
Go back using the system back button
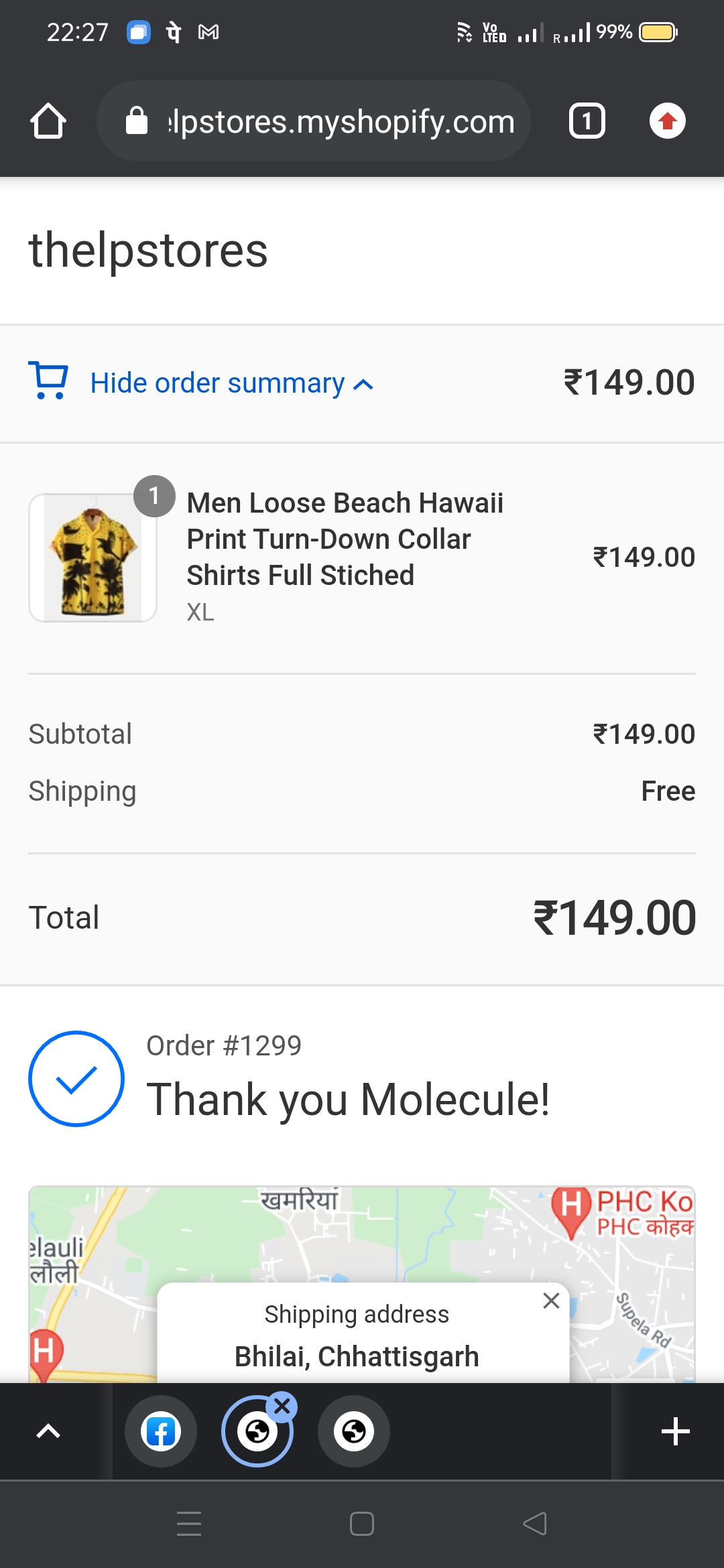pos(535,1524)
